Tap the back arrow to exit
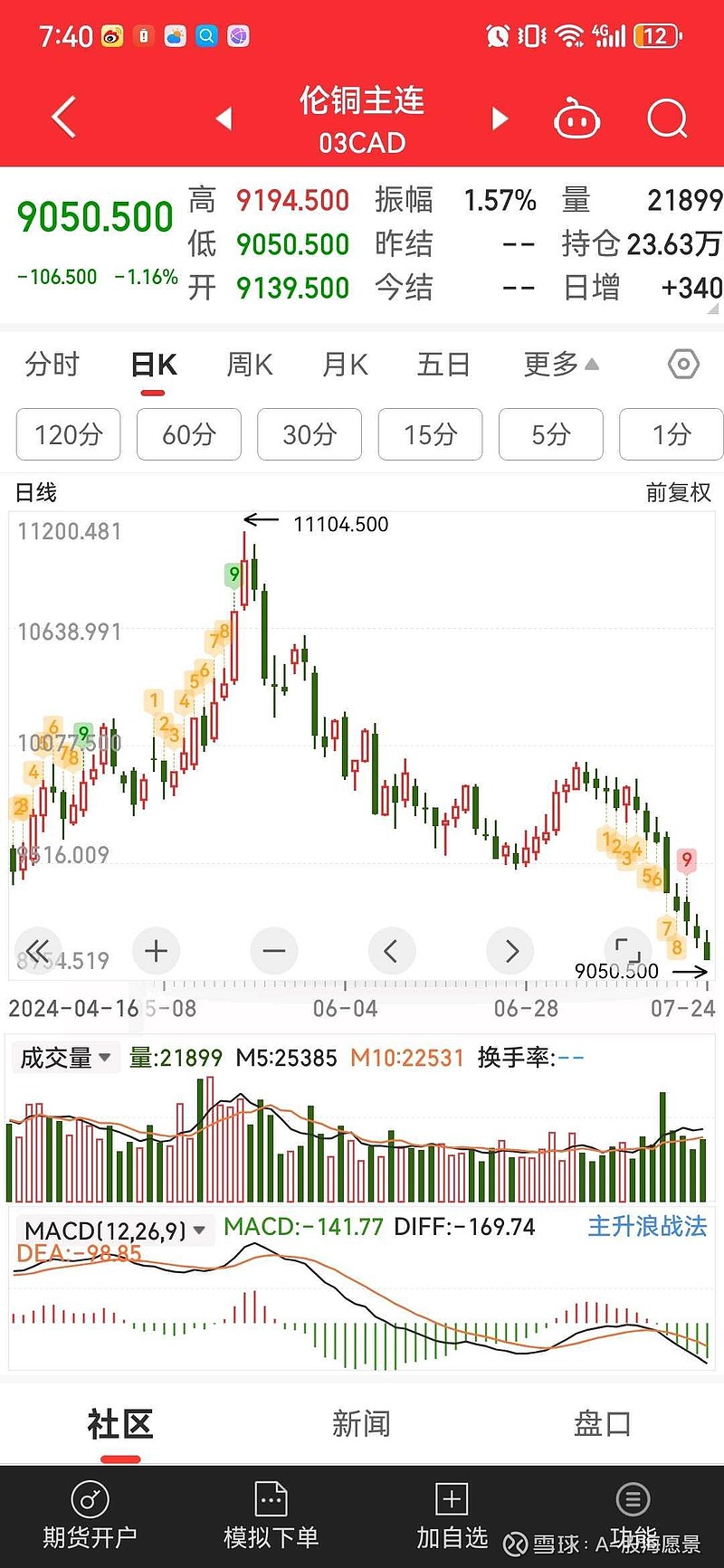Viewport: 724px width, 1568px height. pyautogui.click(x=62, y=118)
